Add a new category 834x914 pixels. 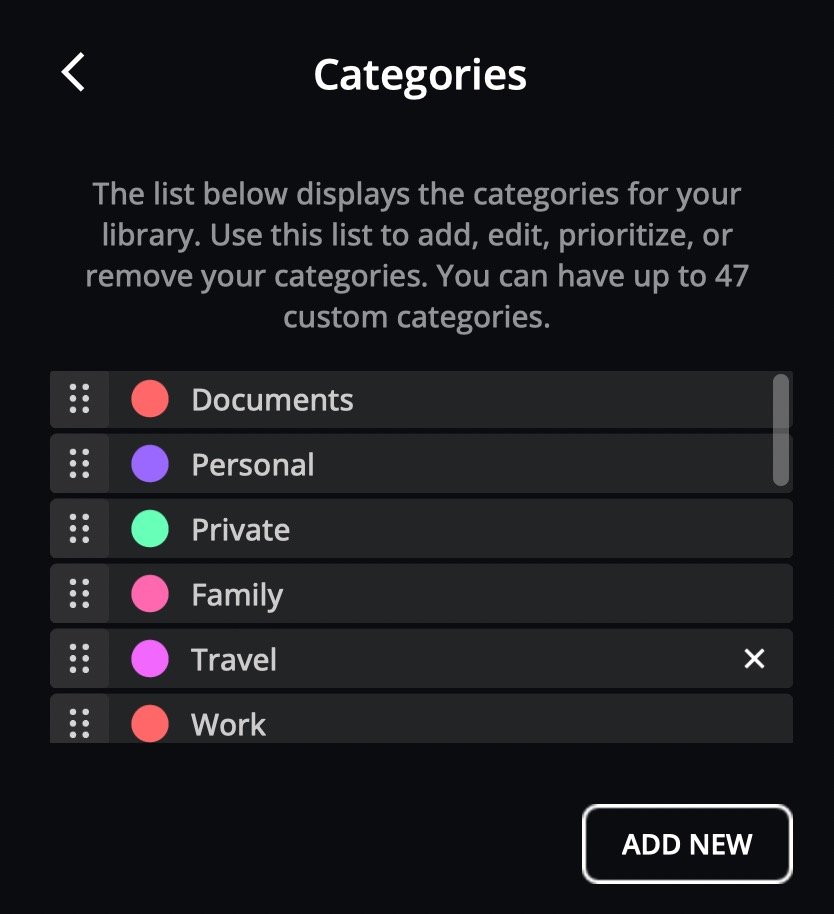pos(687,844)
